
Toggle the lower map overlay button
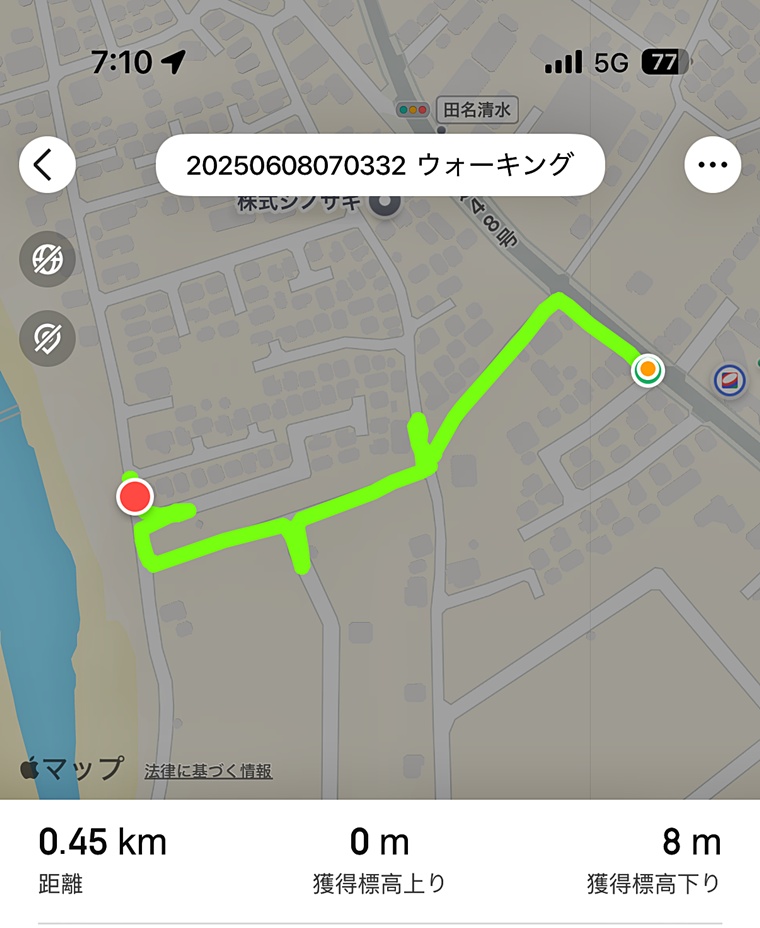click(47, 338)
